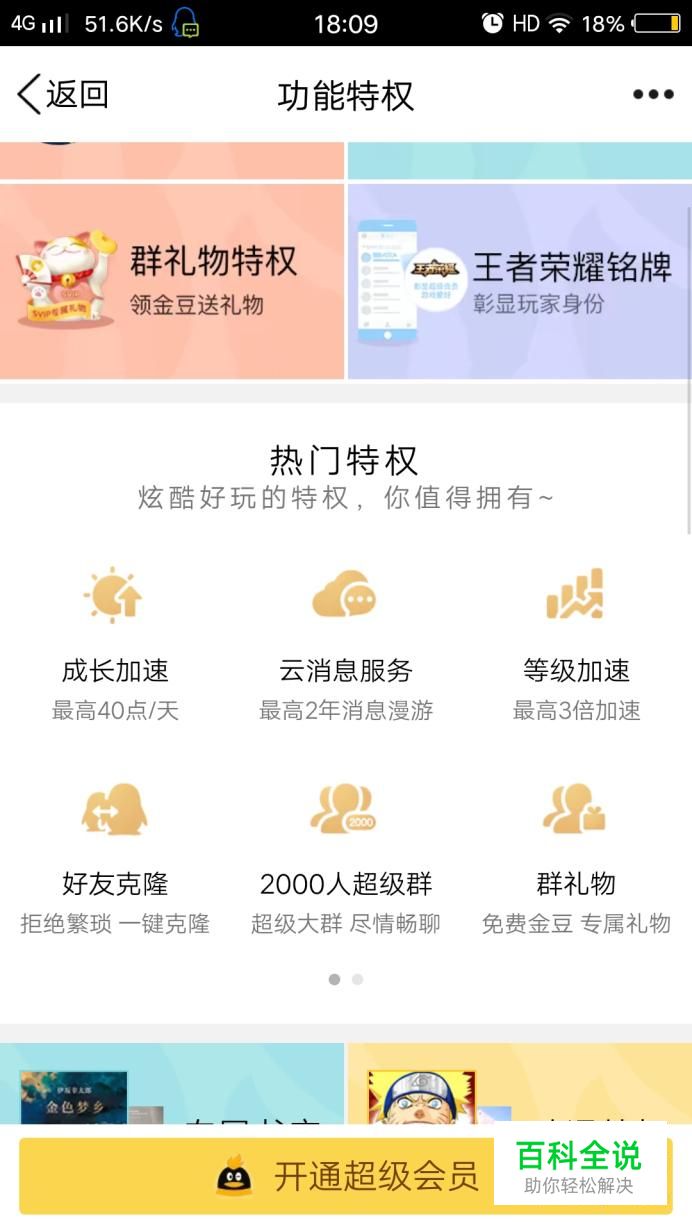Open the 王者荣耀铭牌 card
This screenshot has height=1230, width=692.
click(x=520, y=281)
